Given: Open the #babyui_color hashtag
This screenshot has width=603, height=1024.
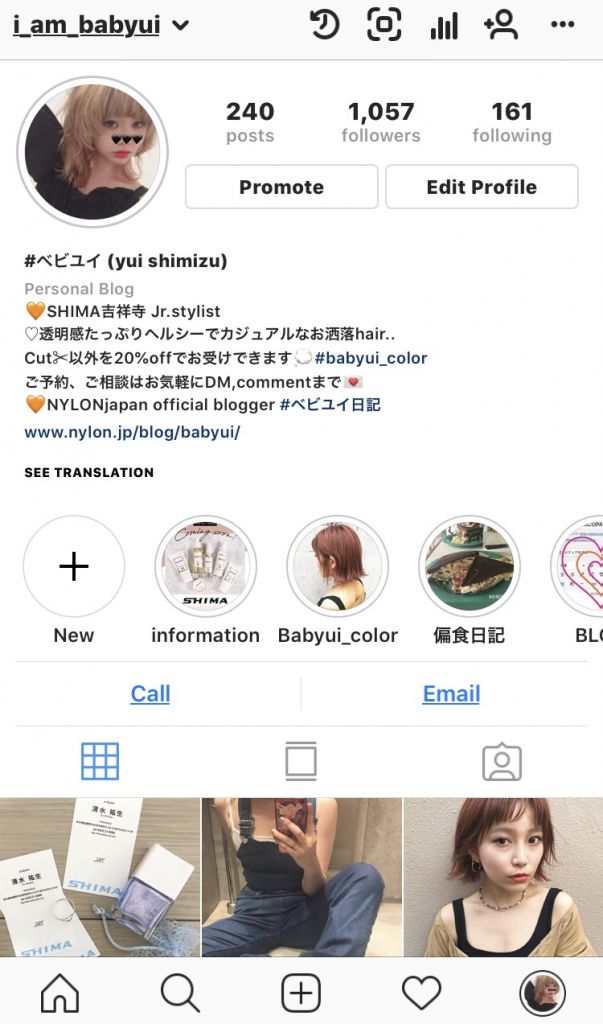Looking at the screenshot, I should 371,357.
